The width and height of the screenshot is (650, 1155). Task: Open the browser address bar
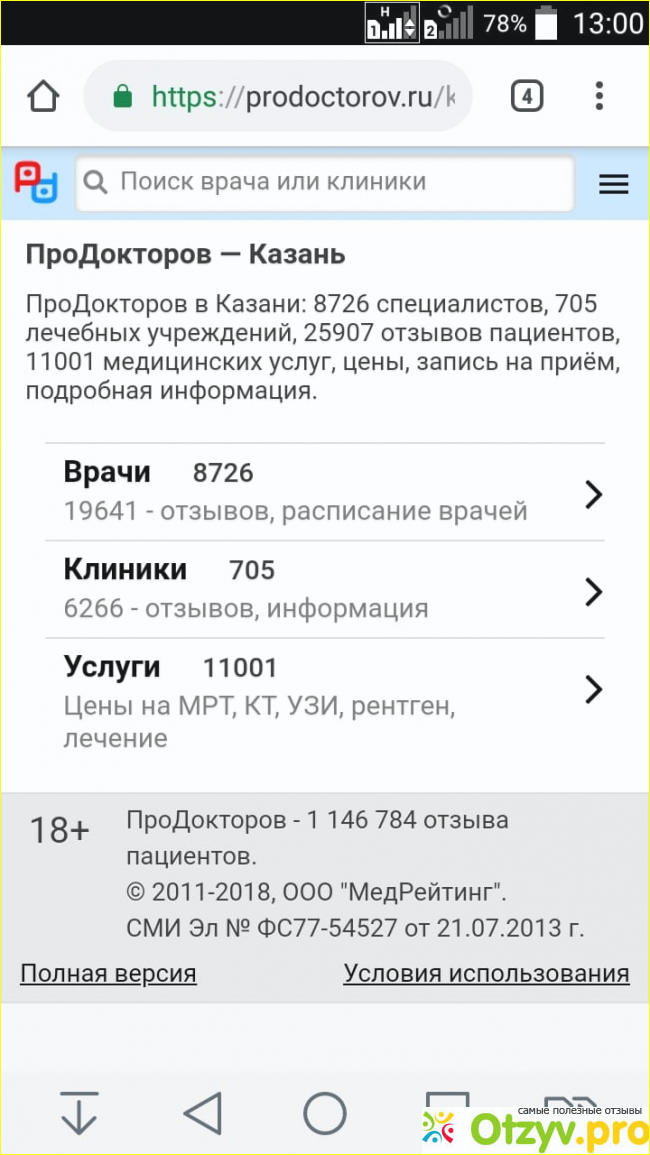point(290,97)
